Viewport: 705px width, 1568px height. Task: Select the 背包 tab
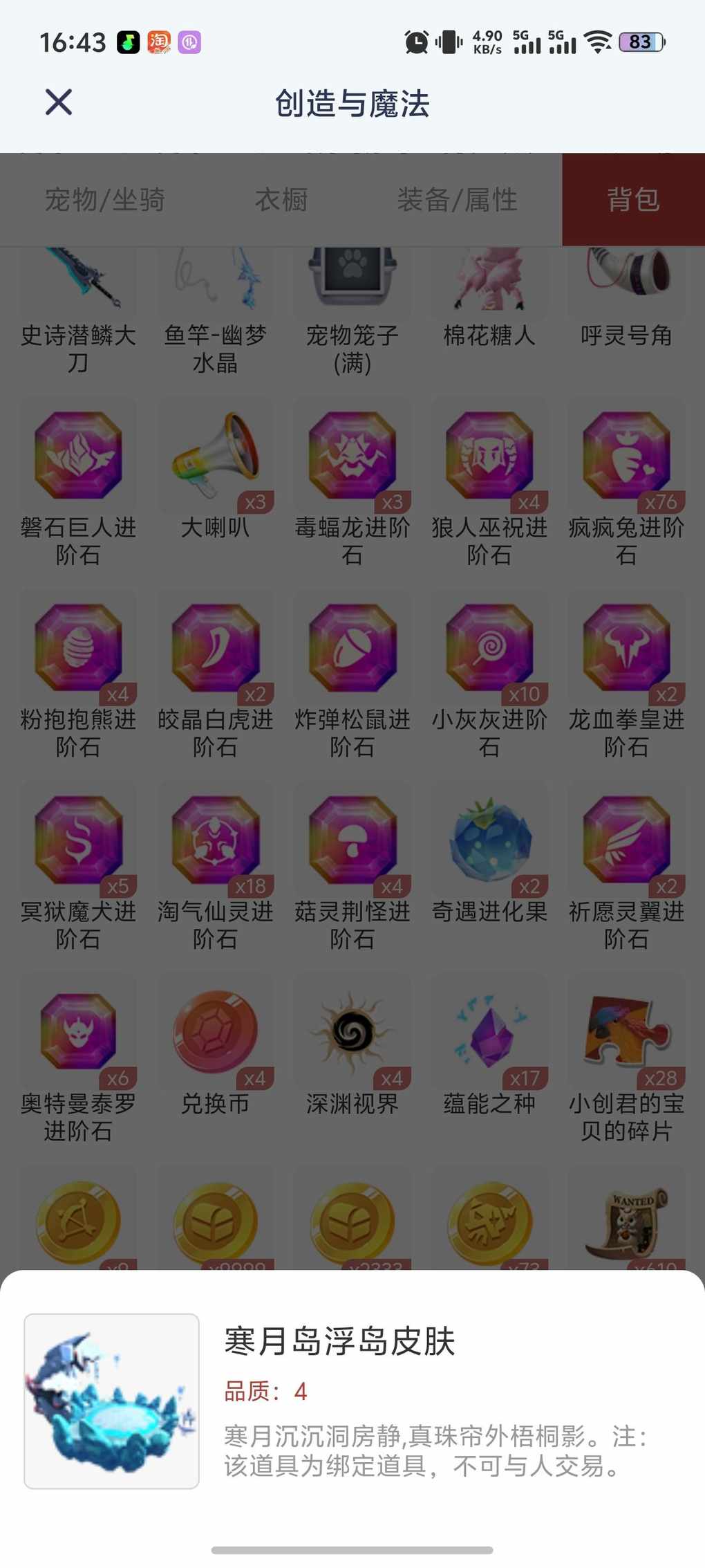point(633,200)
